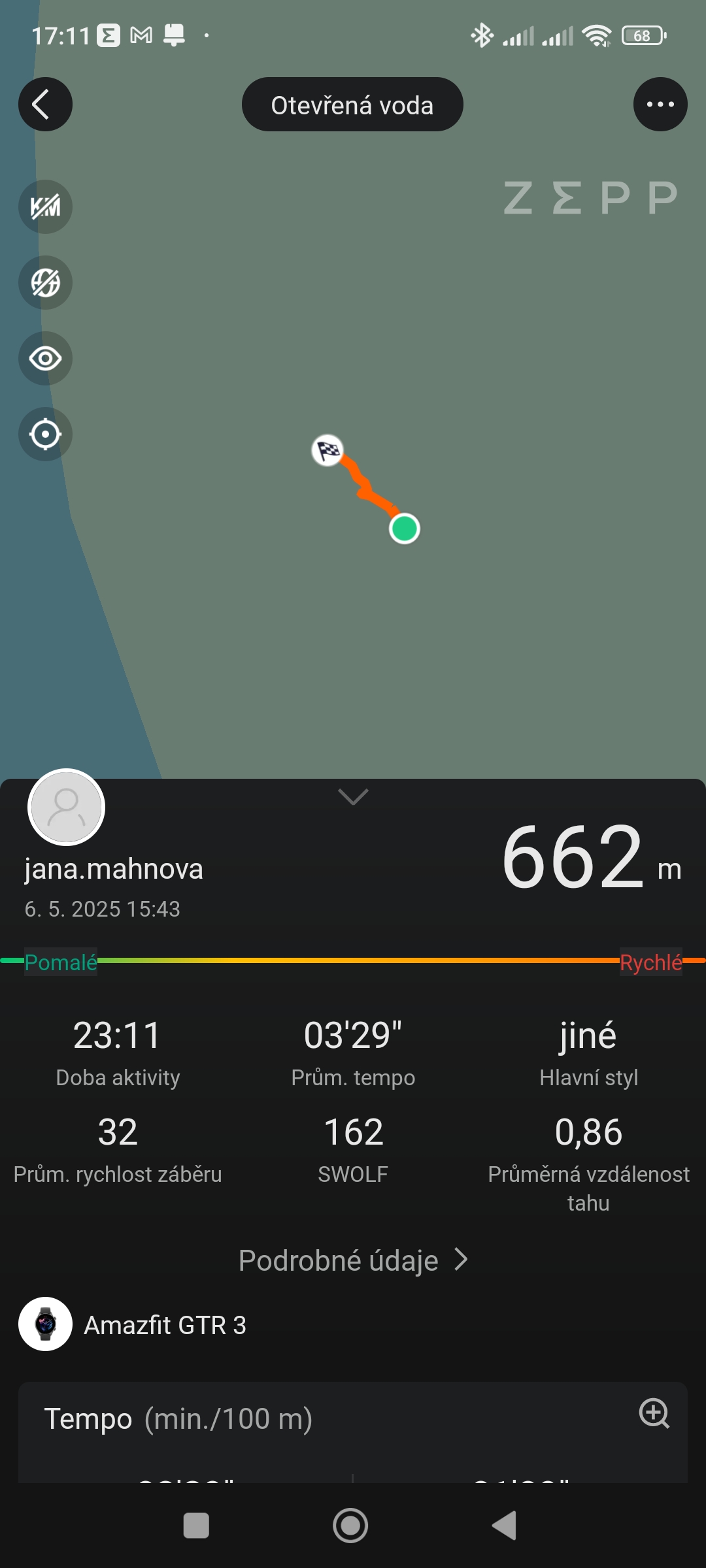Toggle the map layer display icon
Screen dimensions: 706x1568
[x=45, y=283]
